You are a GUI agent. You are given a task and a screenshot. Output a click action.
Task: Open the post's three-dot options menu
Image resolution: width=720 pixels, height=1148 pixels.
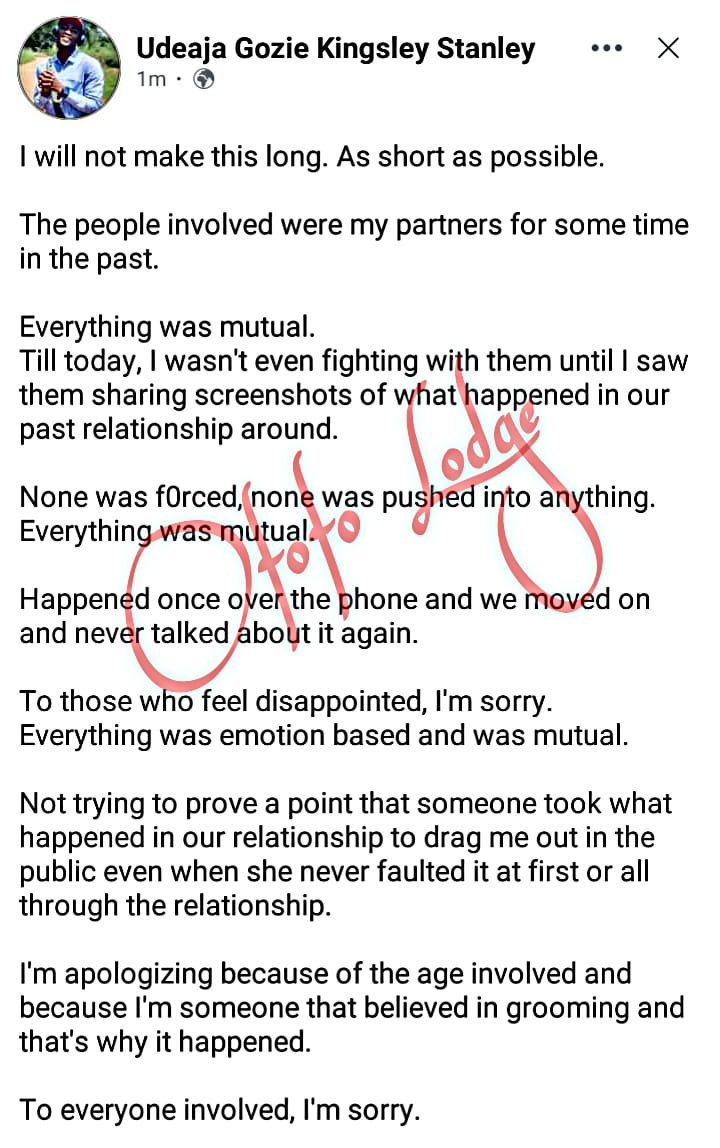(x=607, y=47)
